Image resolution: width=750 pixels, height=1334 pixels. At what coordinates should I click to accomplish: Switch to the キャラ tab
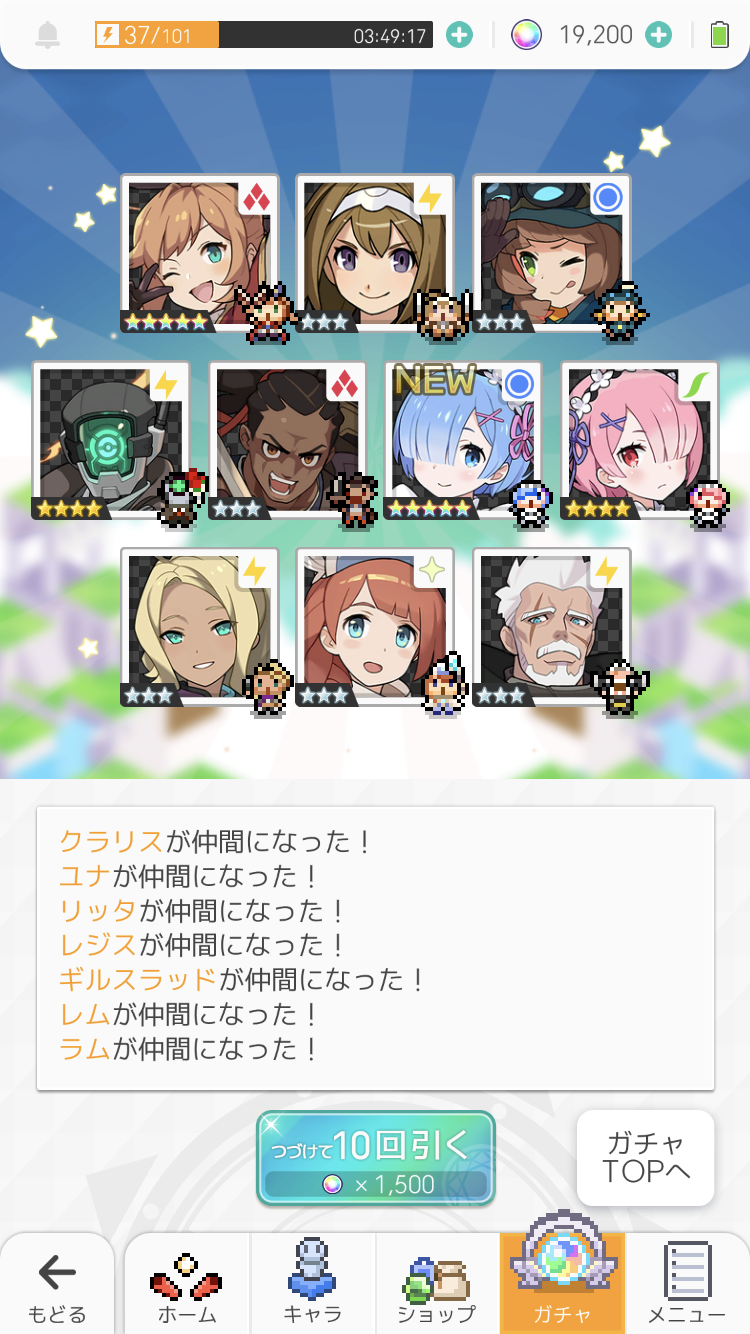pyautogui.click(x=313, y=1285)
